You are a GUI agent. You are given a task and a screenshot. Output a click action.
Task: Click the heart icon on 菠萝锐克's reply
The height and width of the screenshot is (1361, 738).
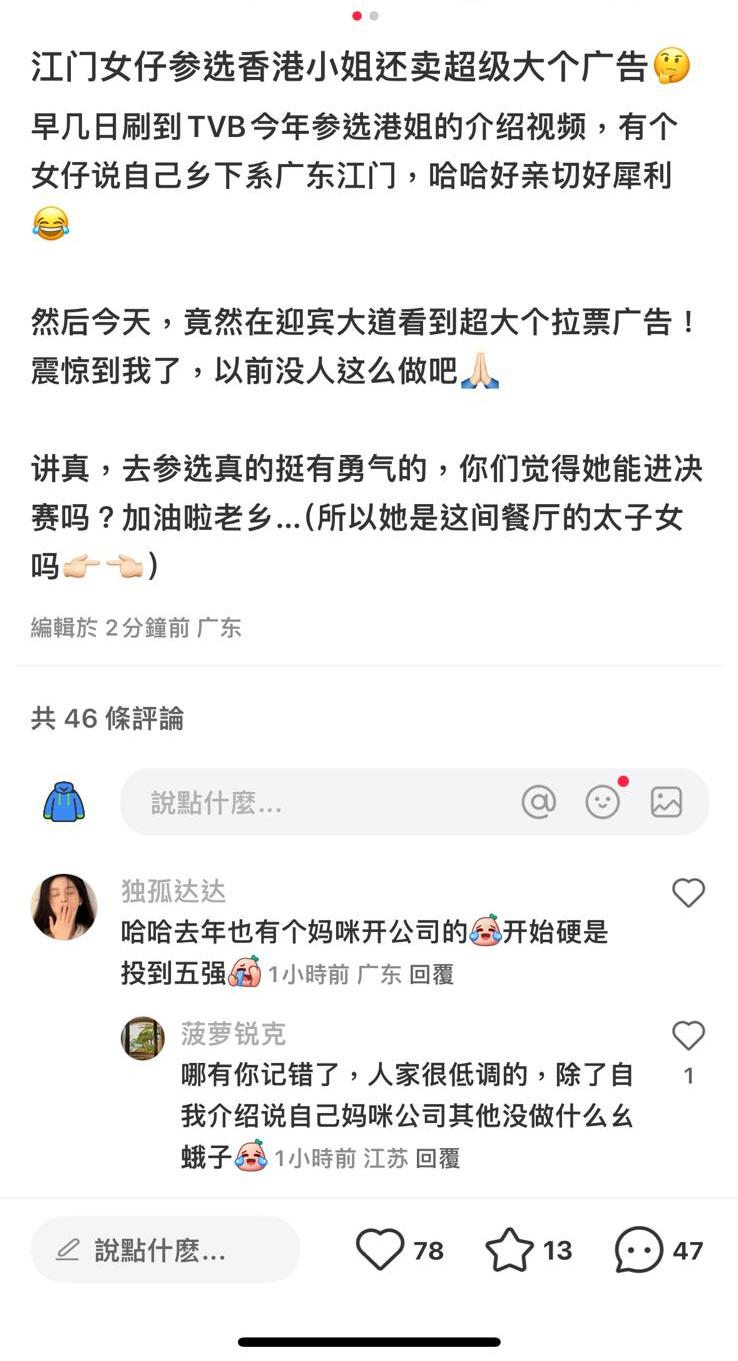[x=688, y=1037]
